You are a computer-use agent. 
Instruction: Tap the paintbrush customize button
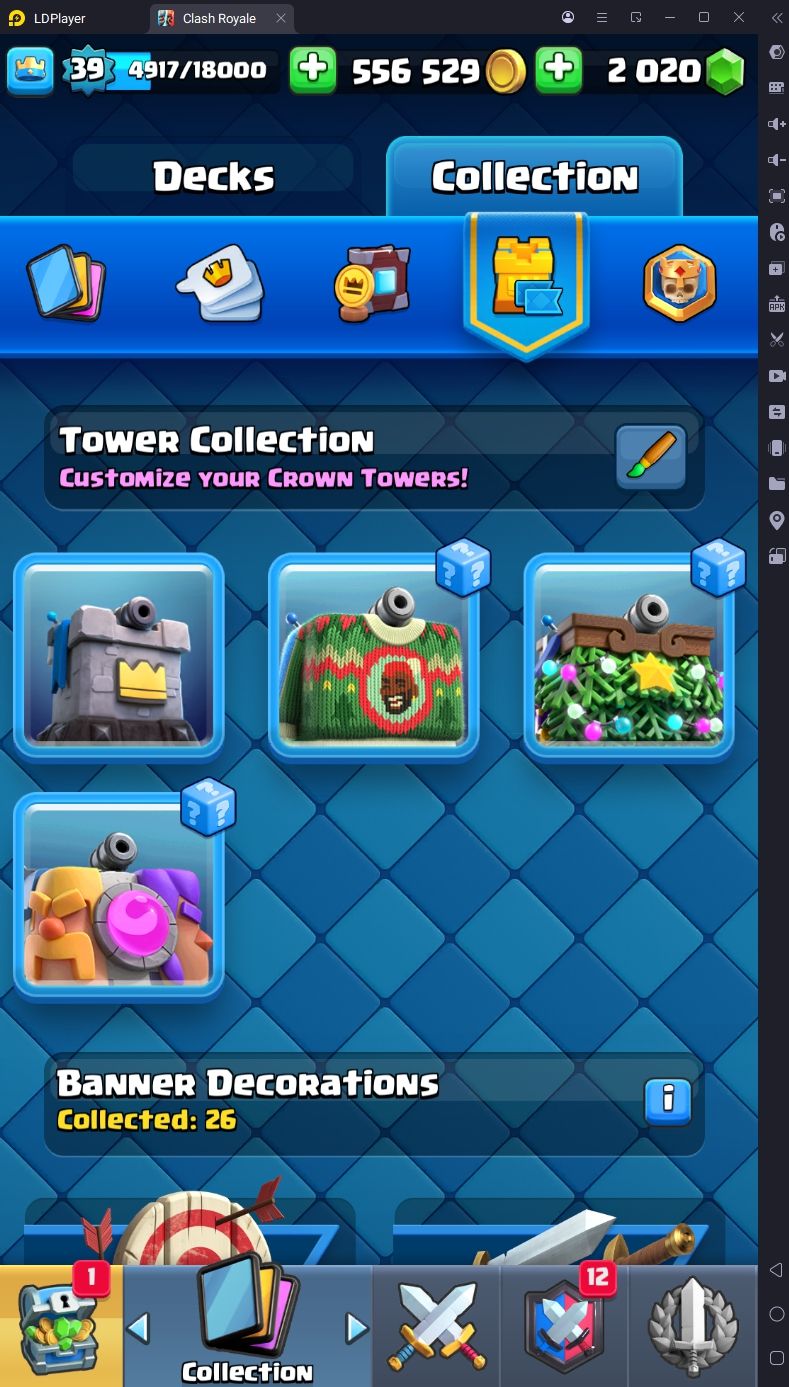click(650, 458)
